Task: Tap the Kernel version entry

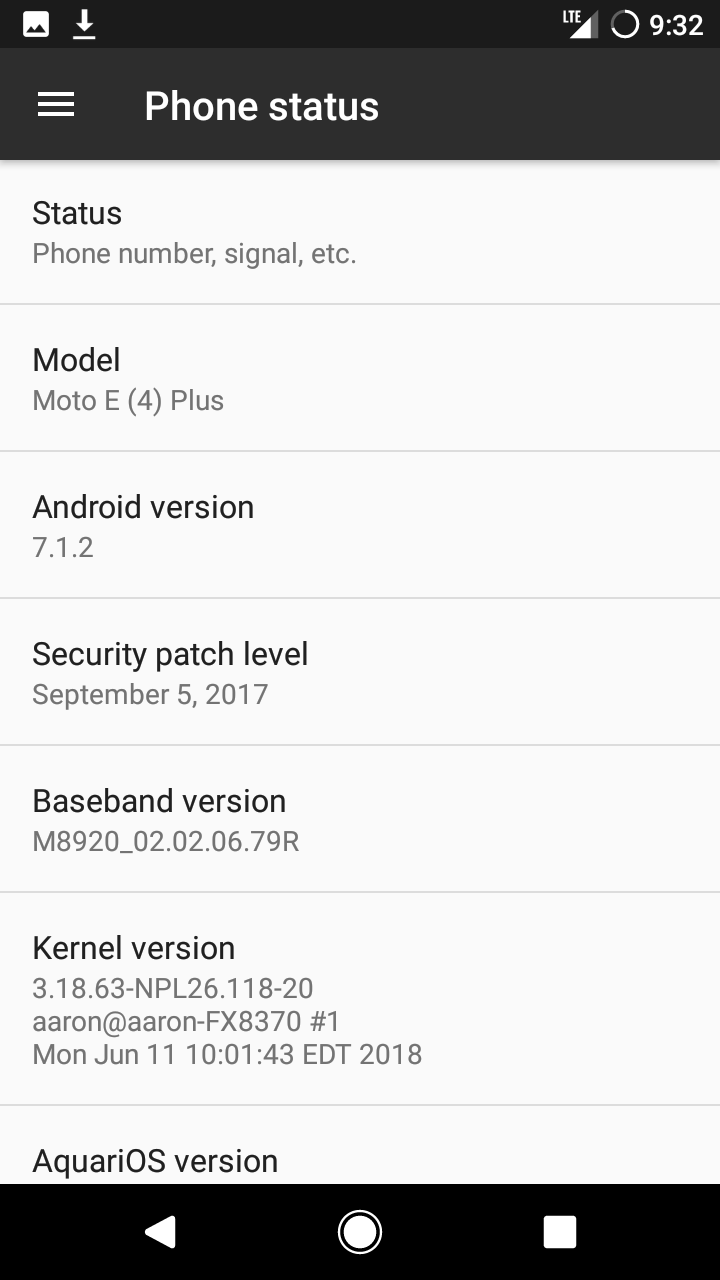Action: coord(360,999)
